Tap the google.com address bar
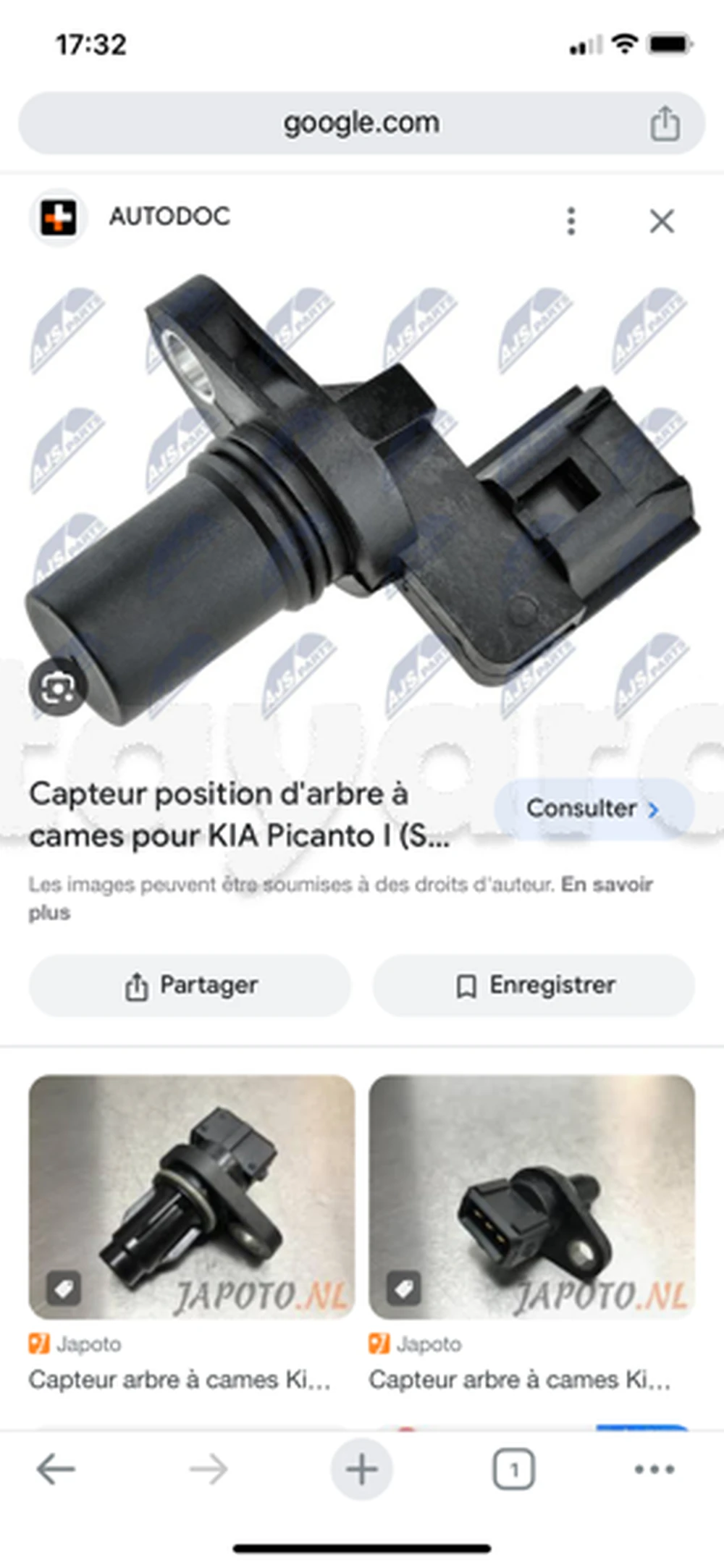The width and height of the screenshot is (724, 1568). coord(361,123)
